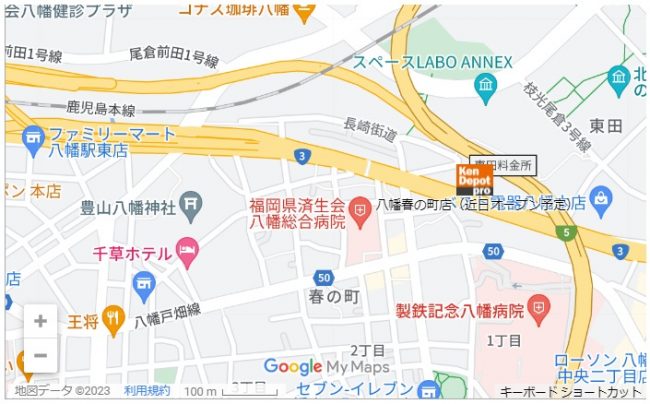Open 利用規約 terms link
650x404 pixels.
[x=146, y=391]
